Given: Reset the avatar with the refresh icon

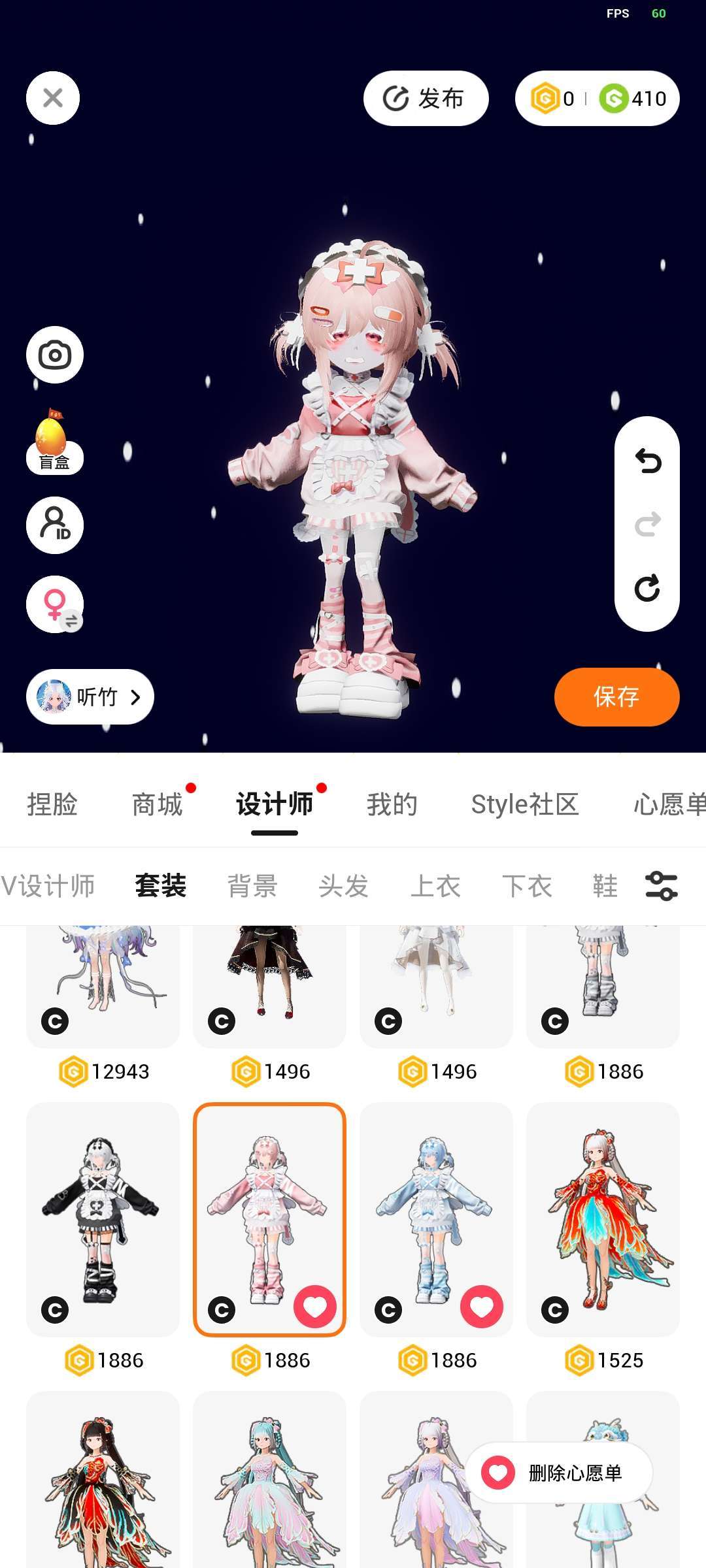Looking at the screenshot, I should (647, 588).
